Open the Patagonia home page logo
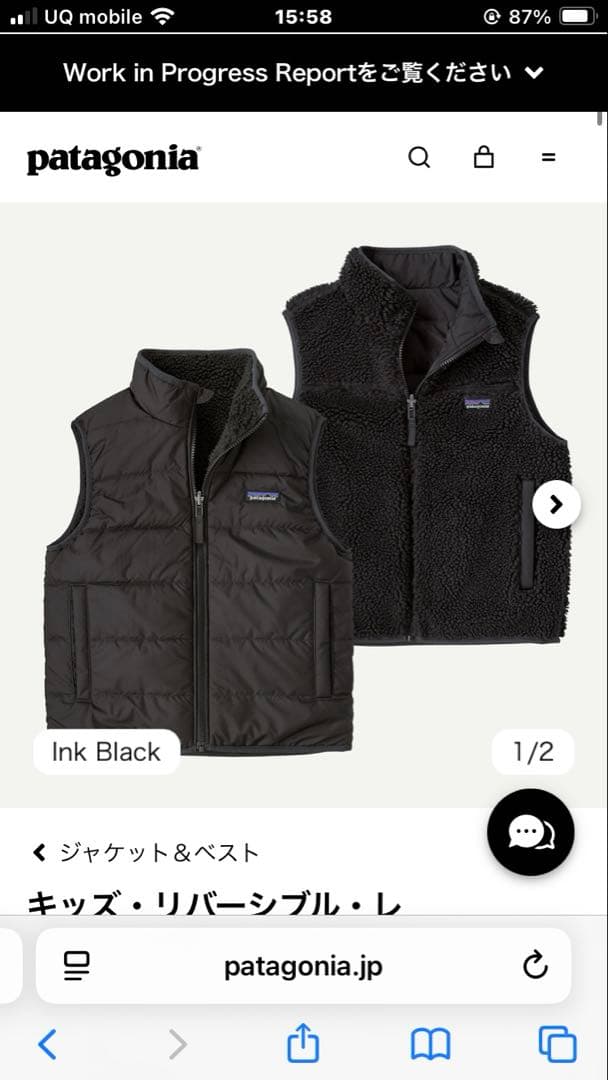 tap(112, 158)
